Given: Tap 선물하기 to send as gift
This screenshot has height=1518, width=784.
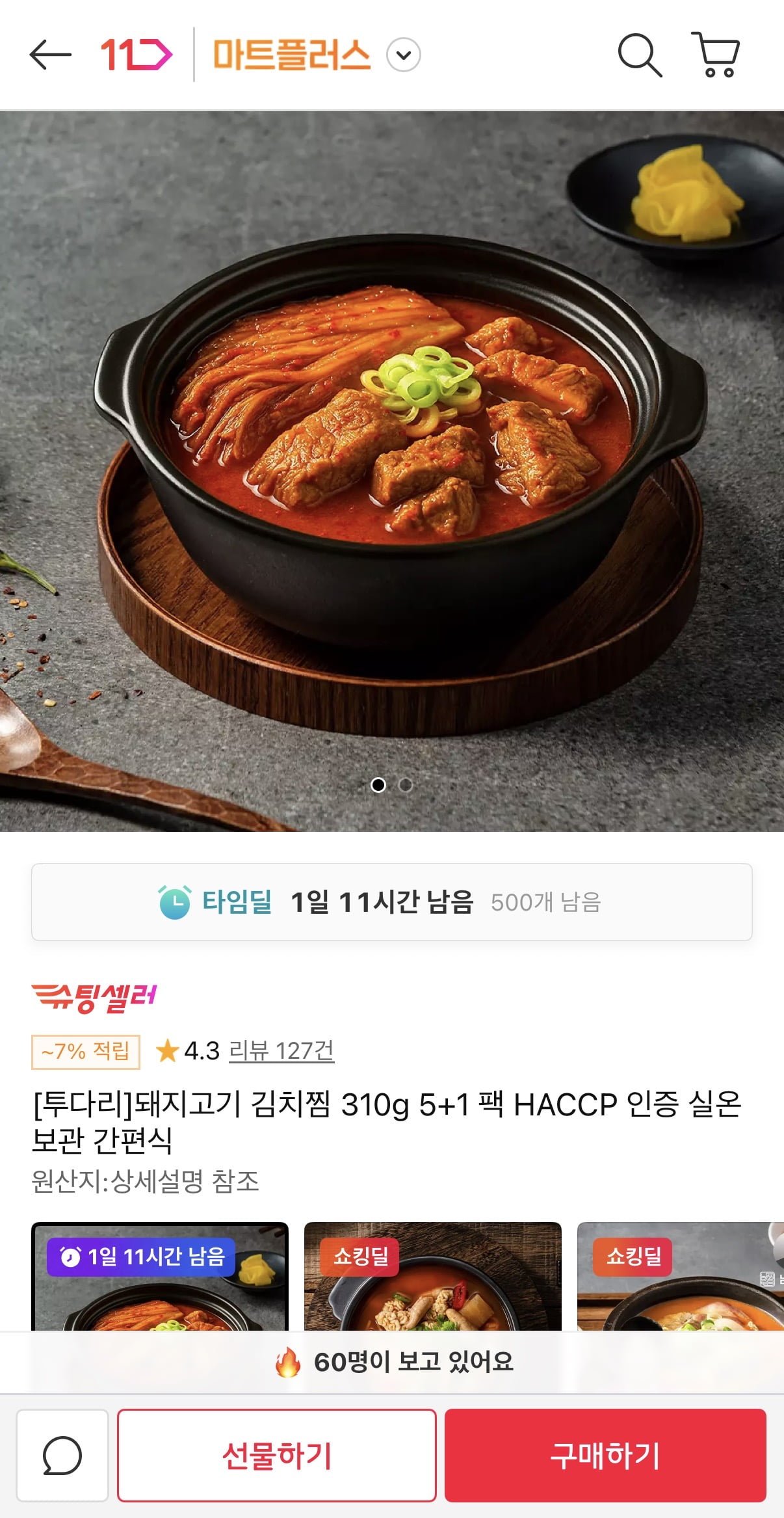Looking at the screenshot, I should (277, 1456).
